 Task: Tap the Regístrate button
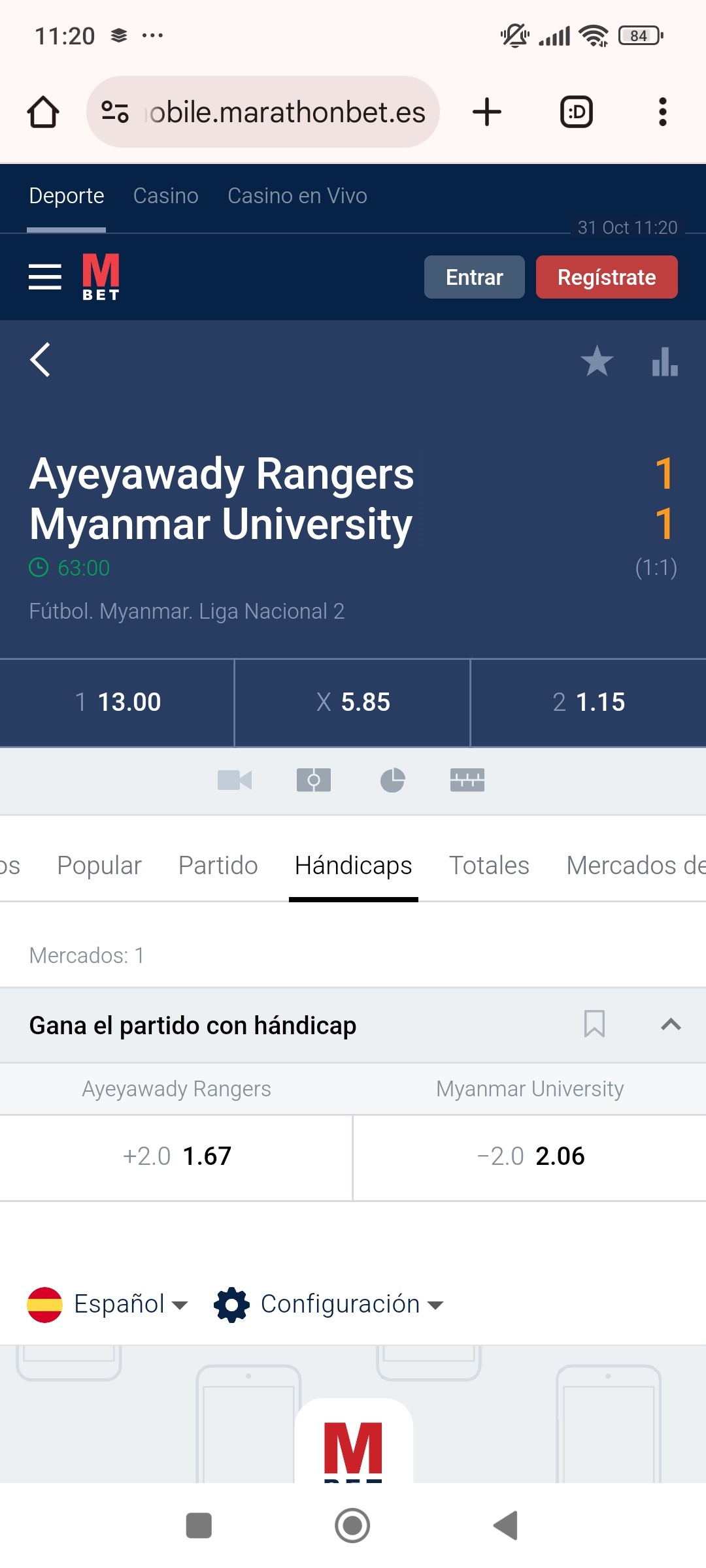coord(607,277)
